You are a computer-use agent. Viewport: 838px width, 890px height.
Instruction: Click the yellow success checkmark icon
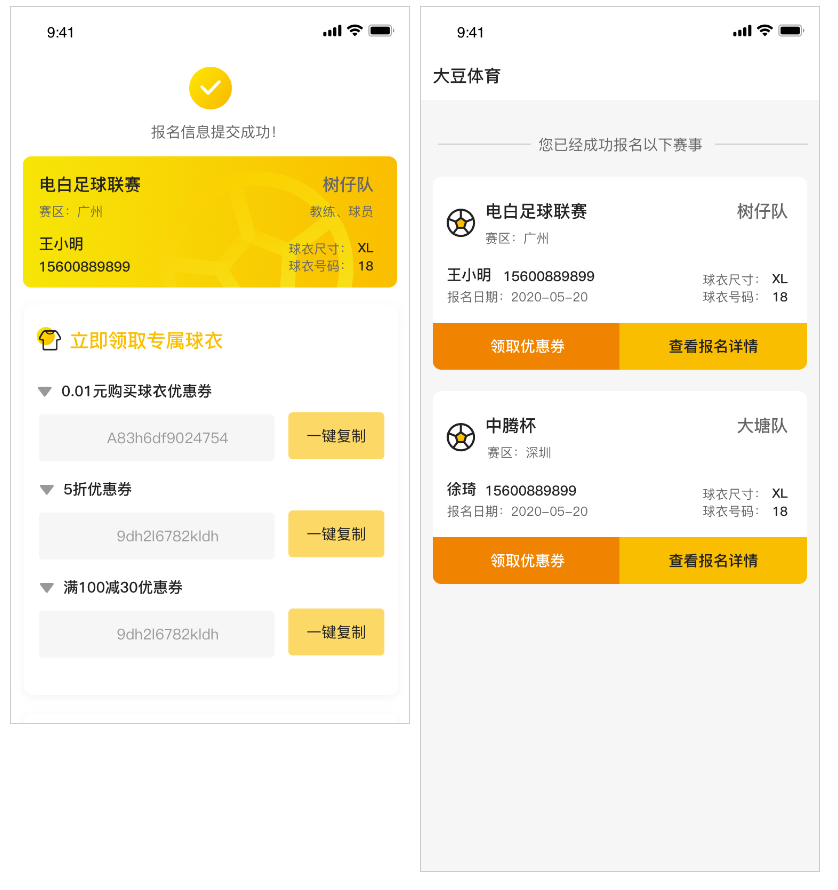pos(210,88)
